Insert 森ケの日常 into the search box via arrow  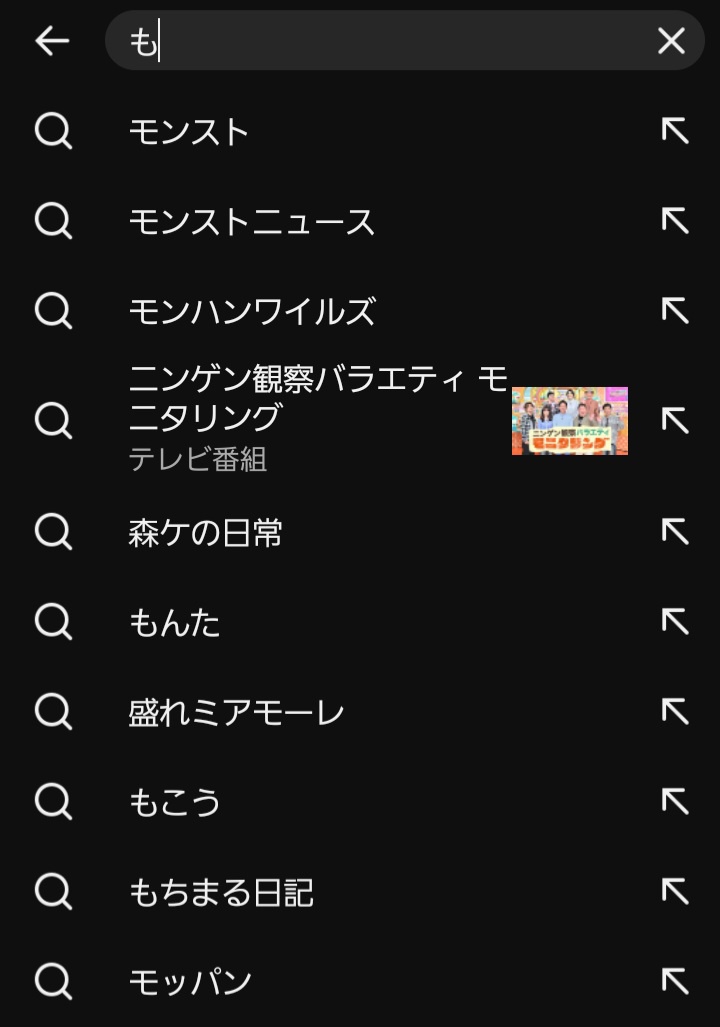675,531
